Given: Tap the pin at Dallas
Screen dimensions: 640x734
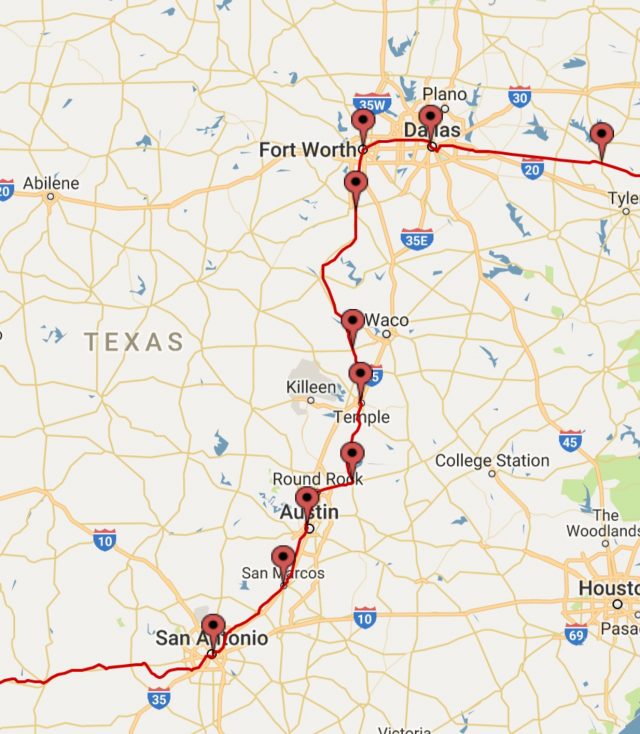Looking at the screenshot, I should 430,120.
